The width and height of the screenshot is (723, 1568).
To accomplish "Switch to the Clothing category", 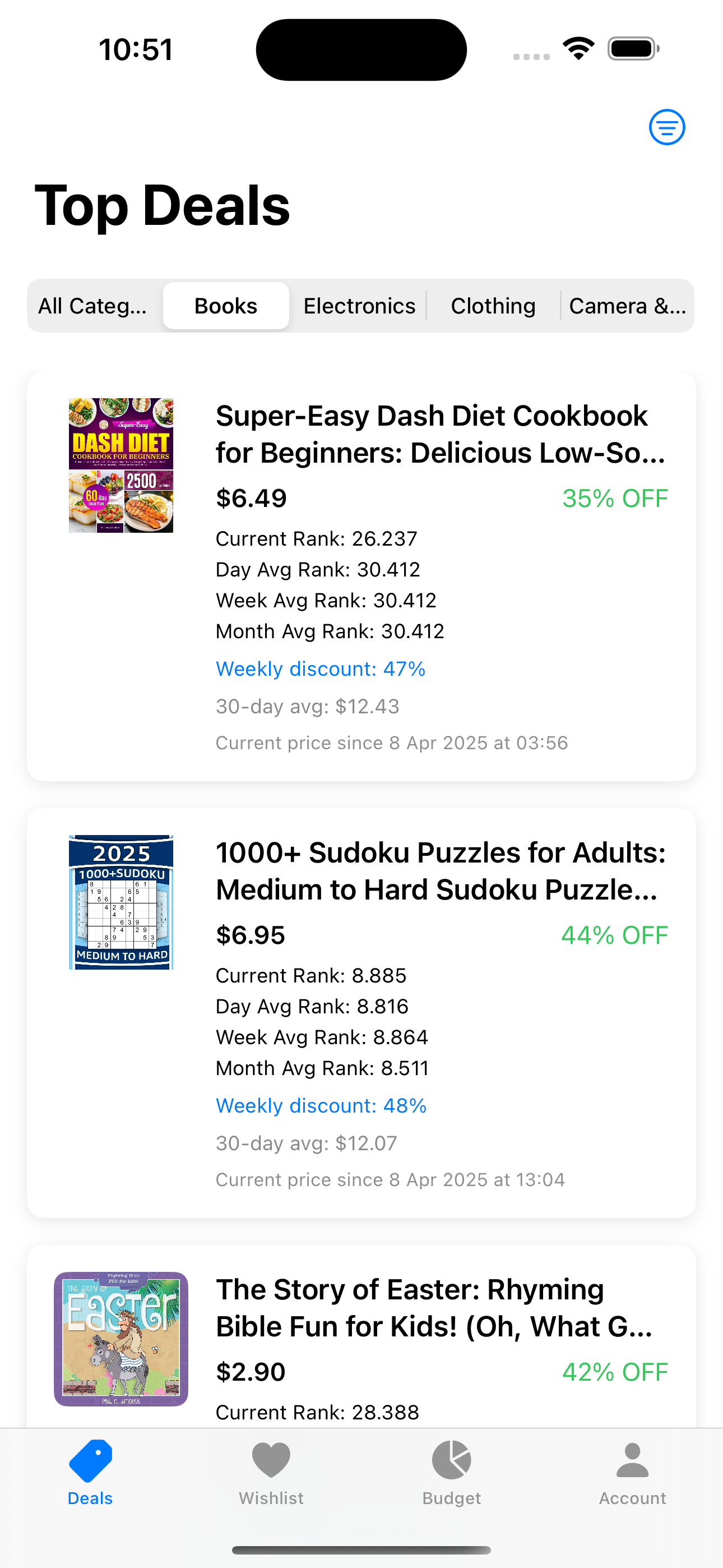I will tap(493, 306).
